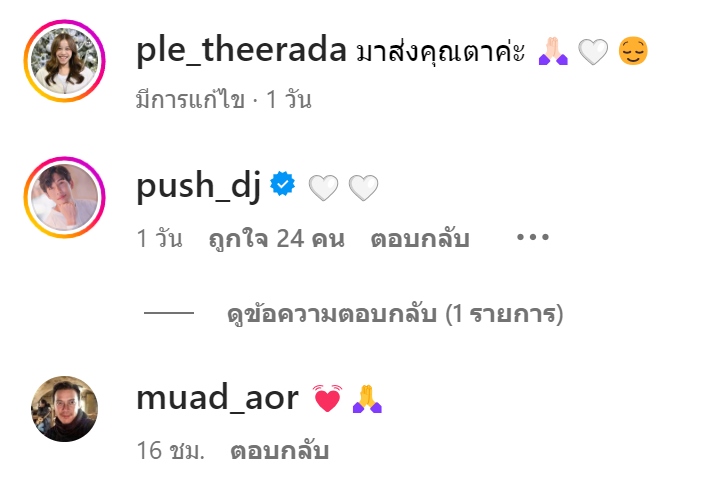The width and height of the screenshot is (702, 480).
Task: Reply to muad_aor's comment
Action: [x=280, y=451]
